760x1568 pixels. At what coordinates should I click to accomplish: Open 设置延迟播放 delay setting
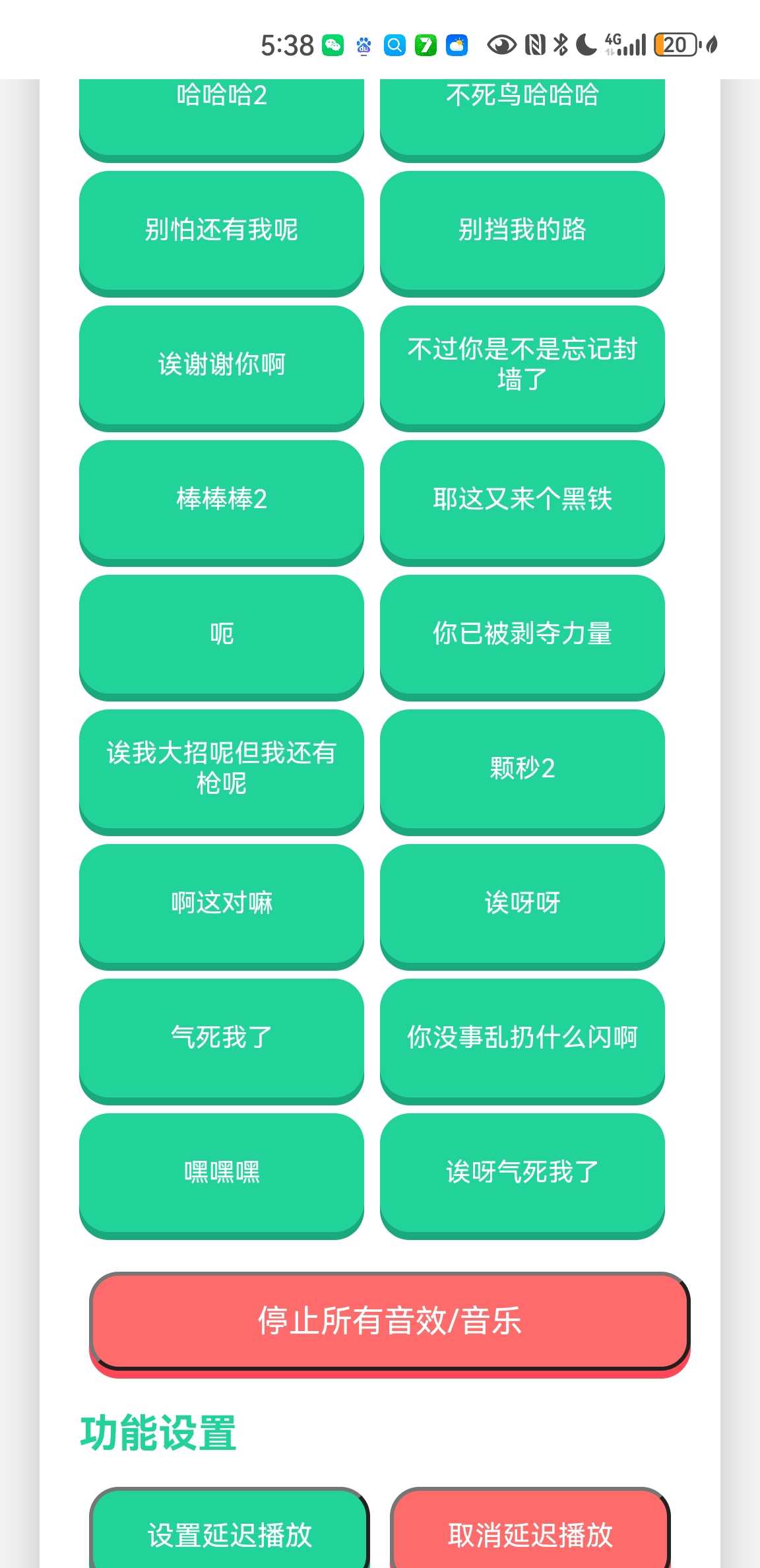[230, 1534]
